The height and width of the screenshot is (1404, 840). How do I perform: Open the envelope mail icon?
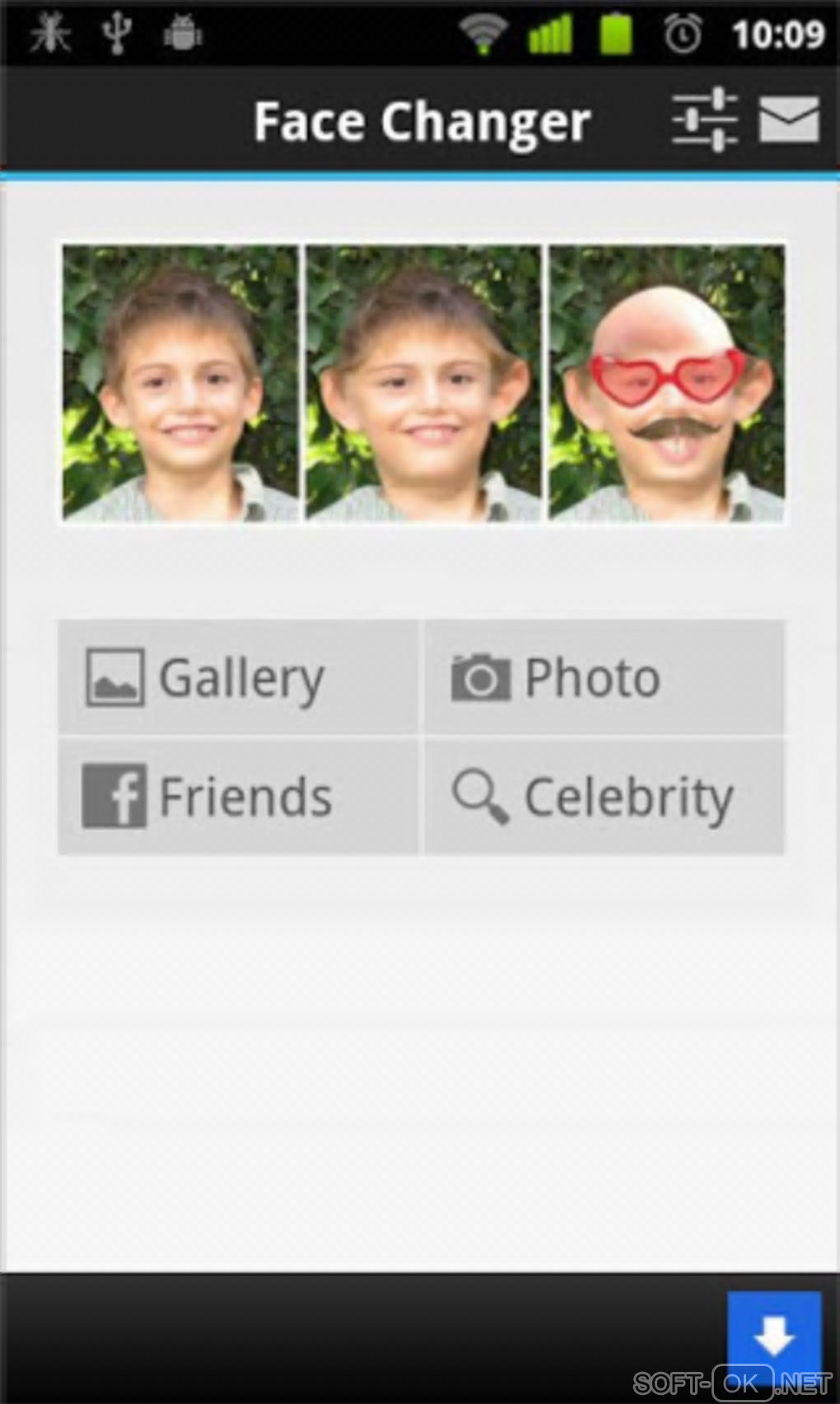(788, 119)
